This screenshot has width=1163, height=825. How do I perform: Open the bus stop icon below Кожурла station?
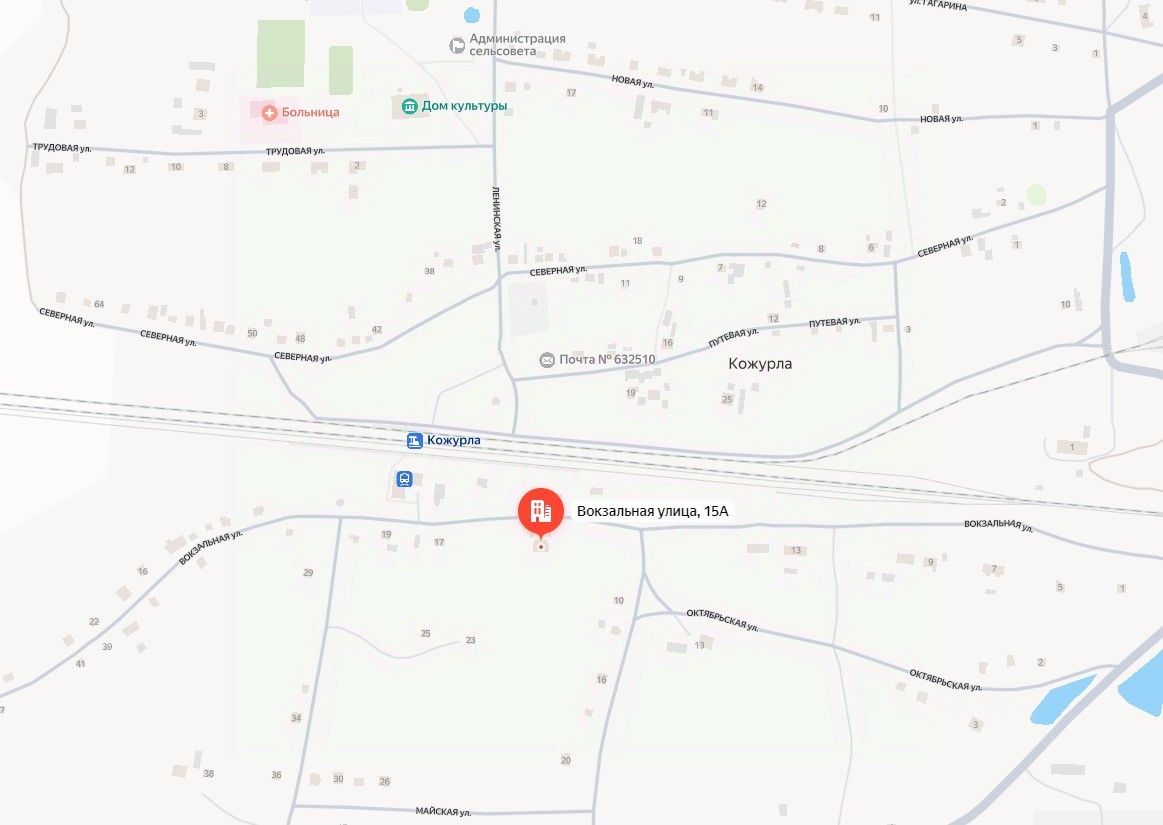[x=404, y=479]
